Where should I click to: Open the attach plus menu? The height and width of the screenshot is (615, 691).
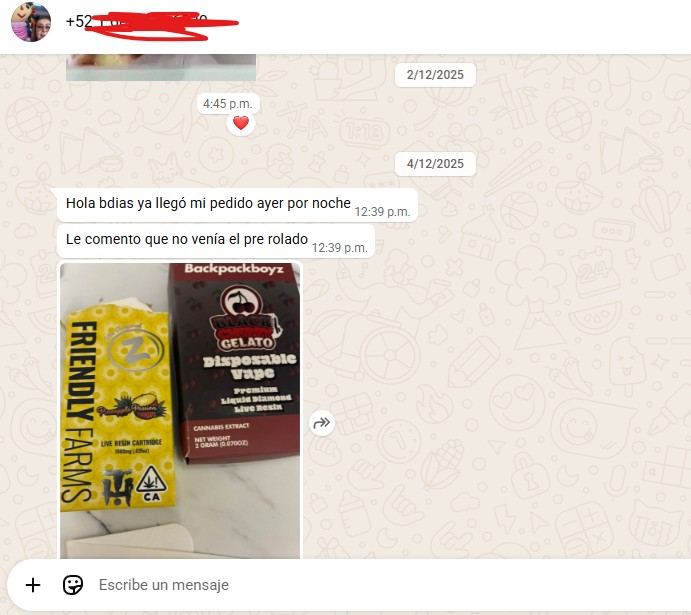[x=33, y=585]
